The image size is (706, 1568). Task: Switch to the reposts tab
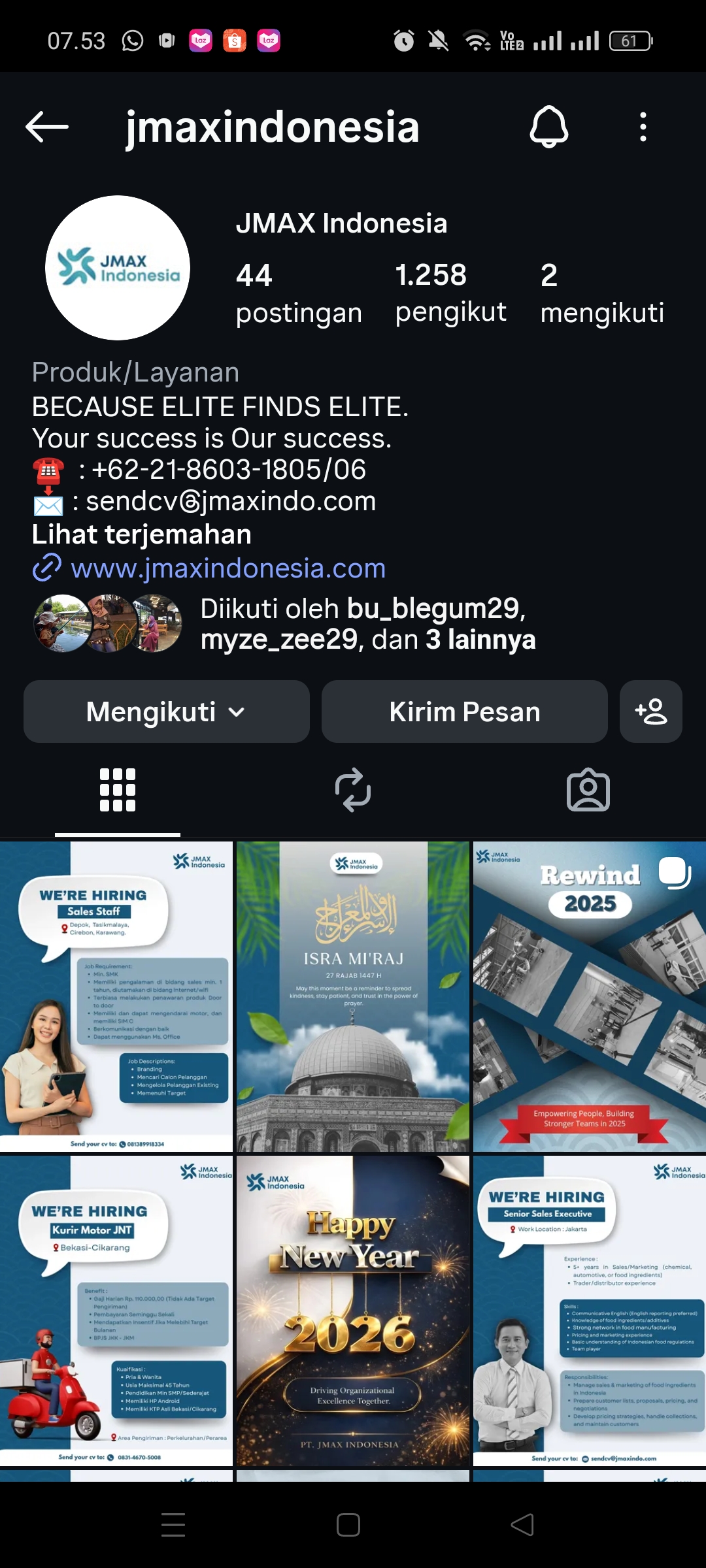[353, 790]
